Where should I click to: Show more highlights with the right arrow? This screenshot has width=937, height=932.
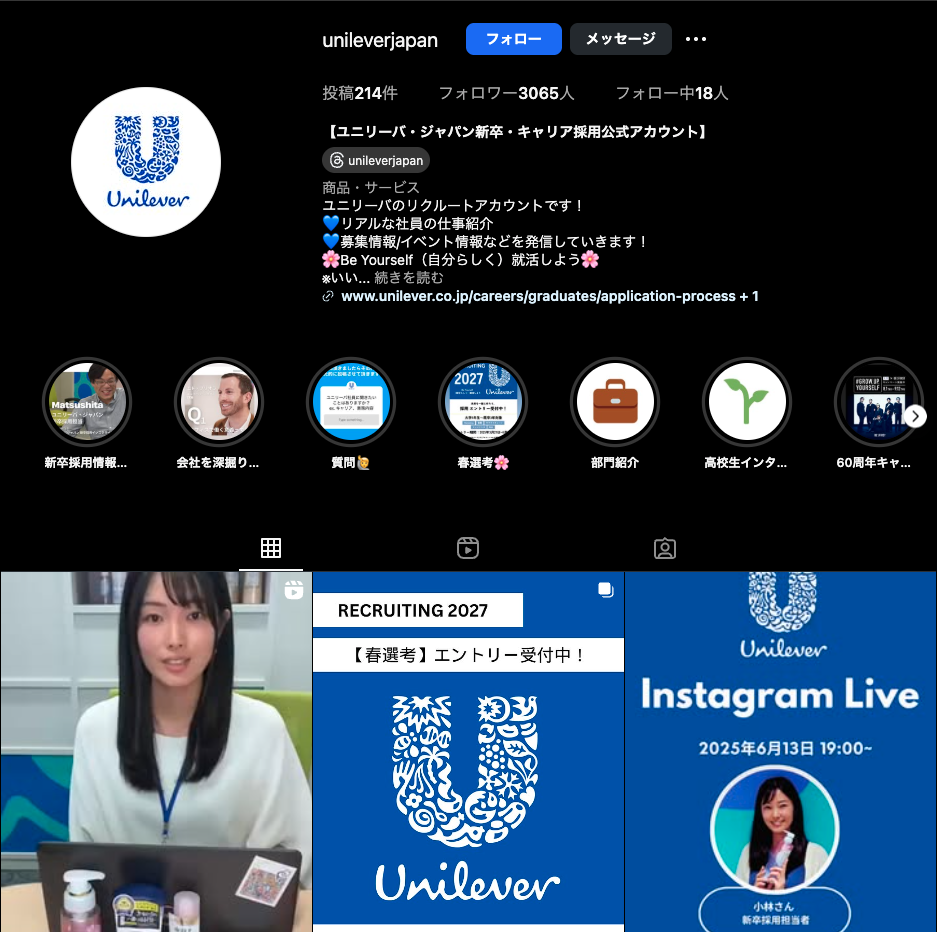(916, 416)
